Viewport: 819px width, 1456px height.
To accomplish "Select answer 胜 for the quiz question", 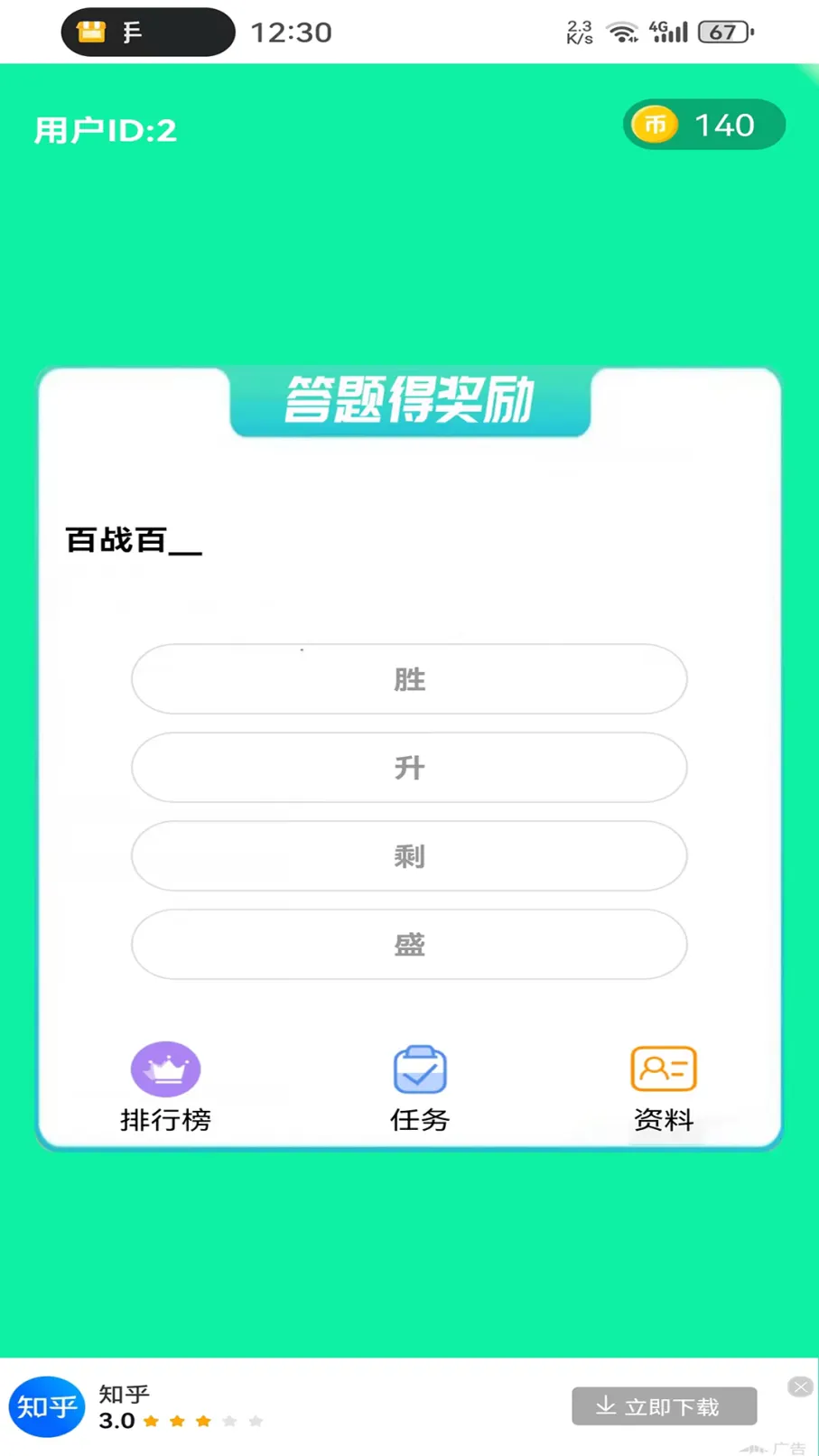I will point(409,679).
